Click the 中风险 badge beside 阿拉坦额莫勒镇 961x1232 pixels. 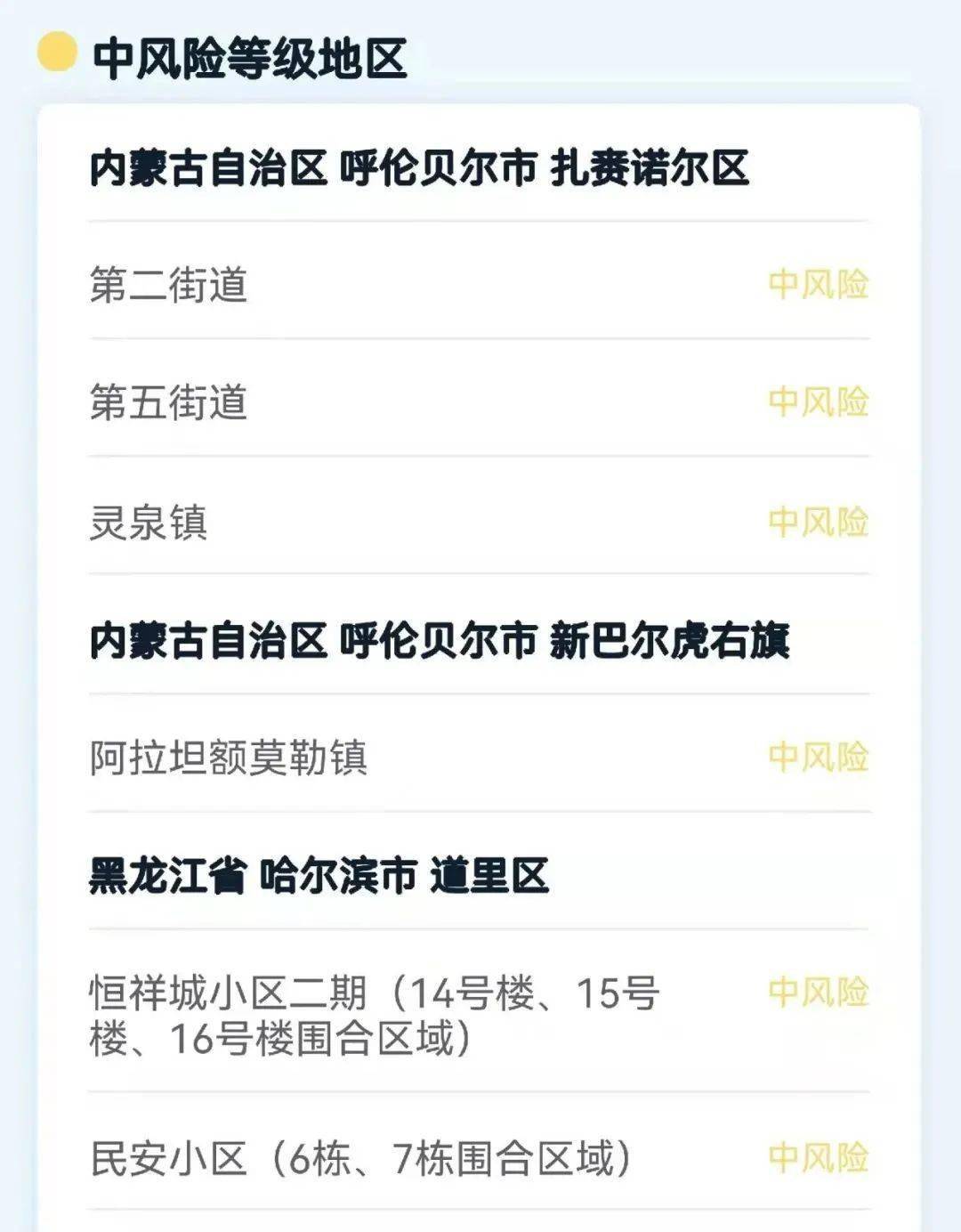point(819,756)
